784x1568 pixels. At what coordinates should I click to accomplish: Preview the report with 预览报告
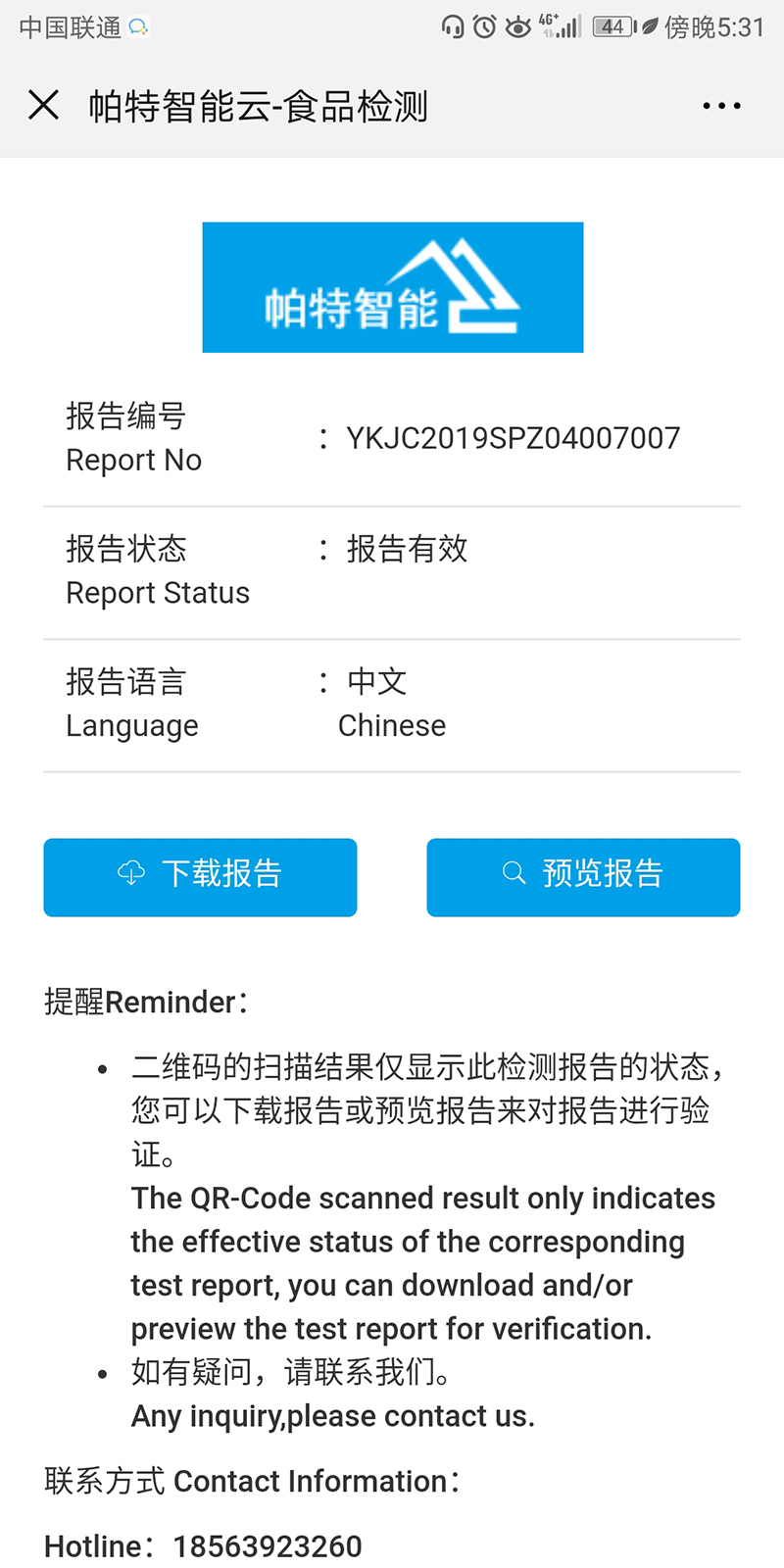tap(583, 876)
